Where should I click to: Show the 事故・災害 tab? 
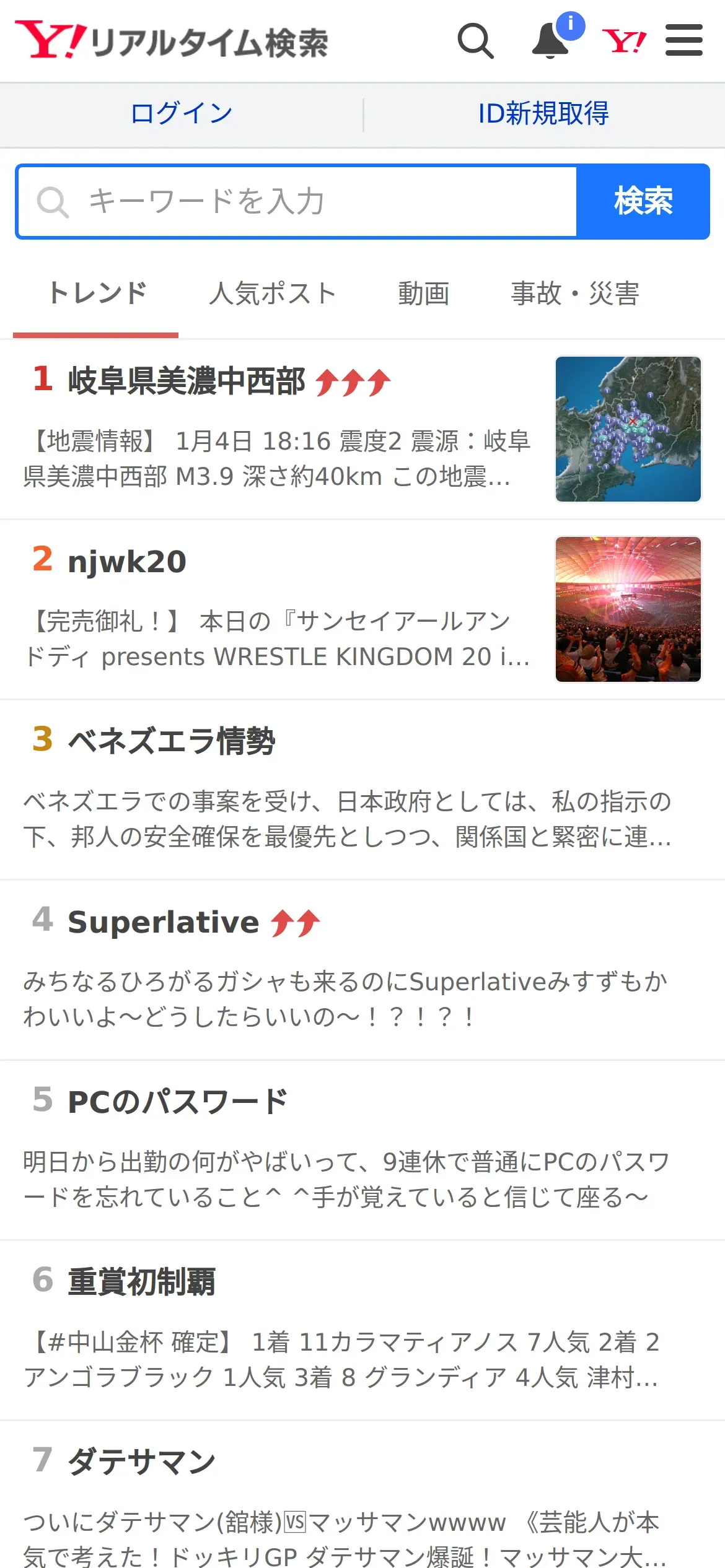[575, 294]
